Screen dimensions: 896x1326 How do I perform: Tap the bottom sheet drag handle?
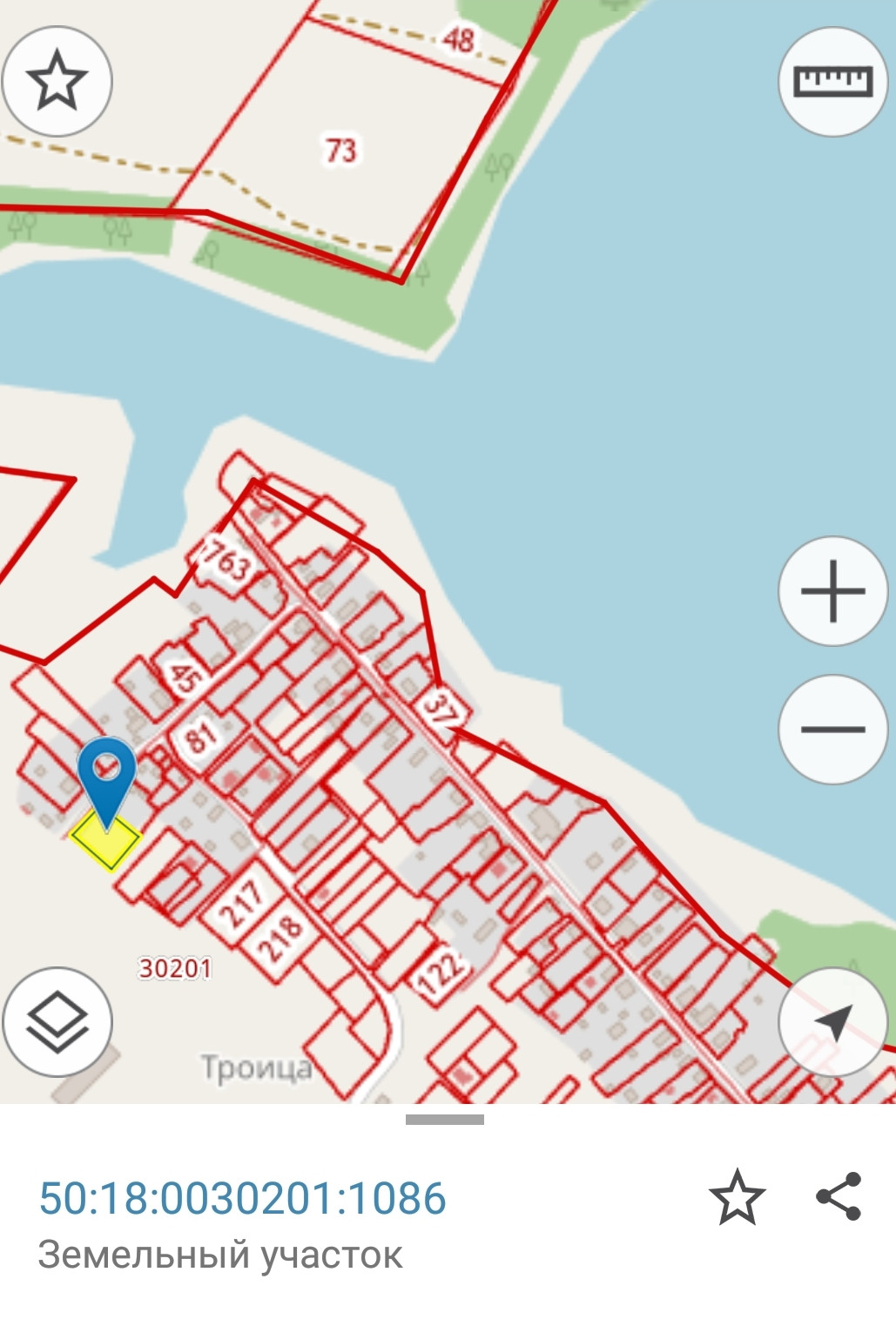pos(445,1120)
